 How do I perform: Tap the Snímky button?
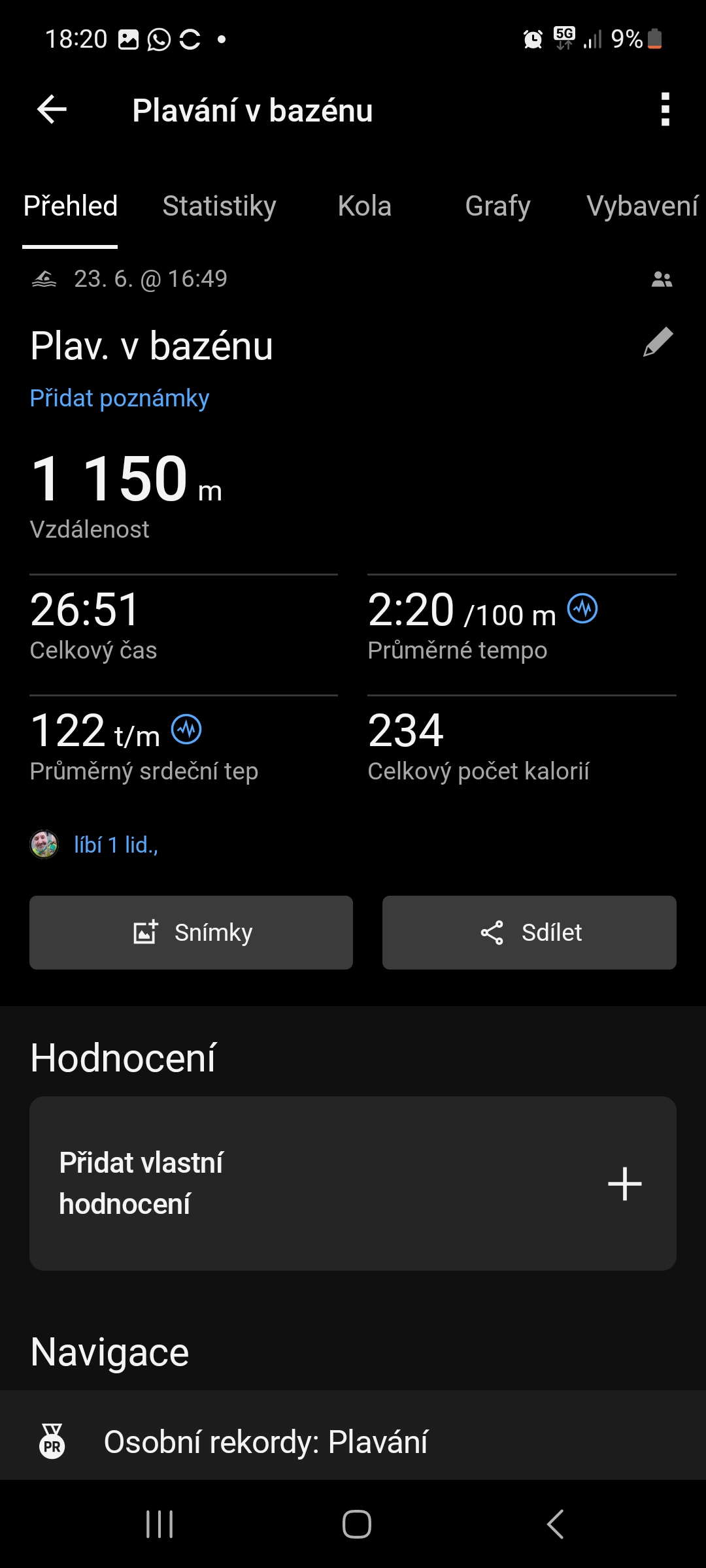(191, 932)
